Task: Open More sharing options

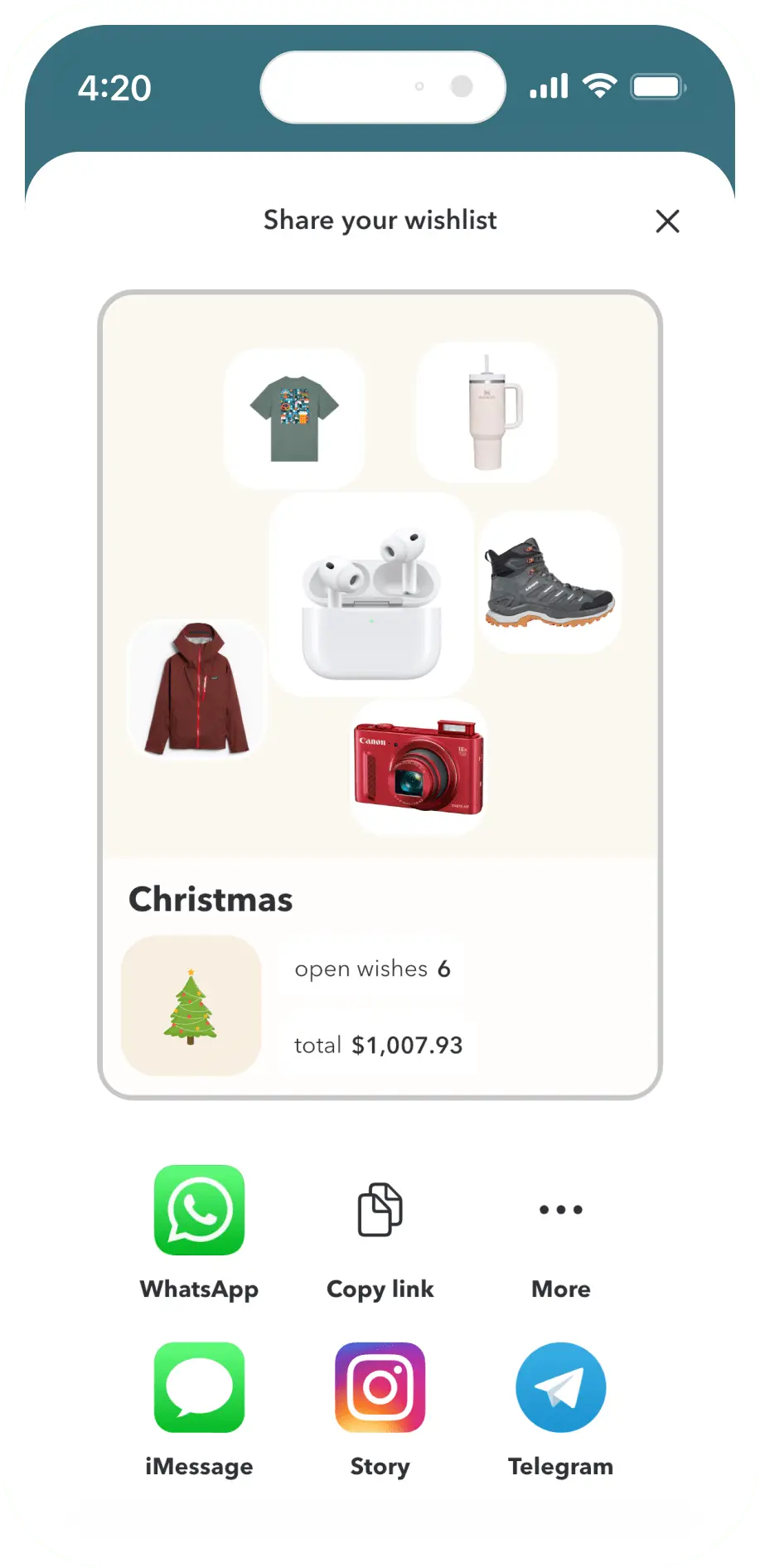Action: [560, 1211]
